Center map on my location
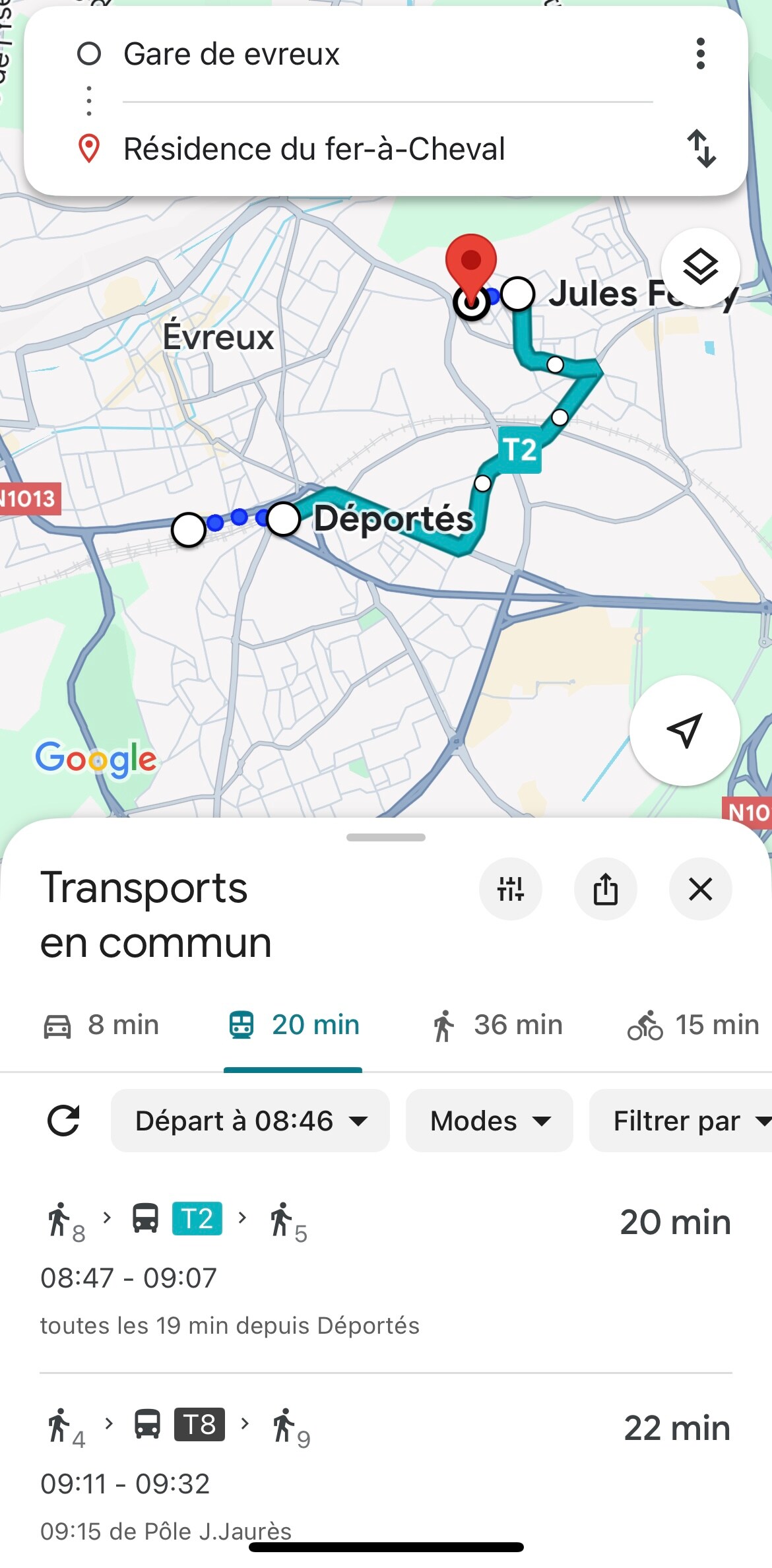 coord(684,731)
